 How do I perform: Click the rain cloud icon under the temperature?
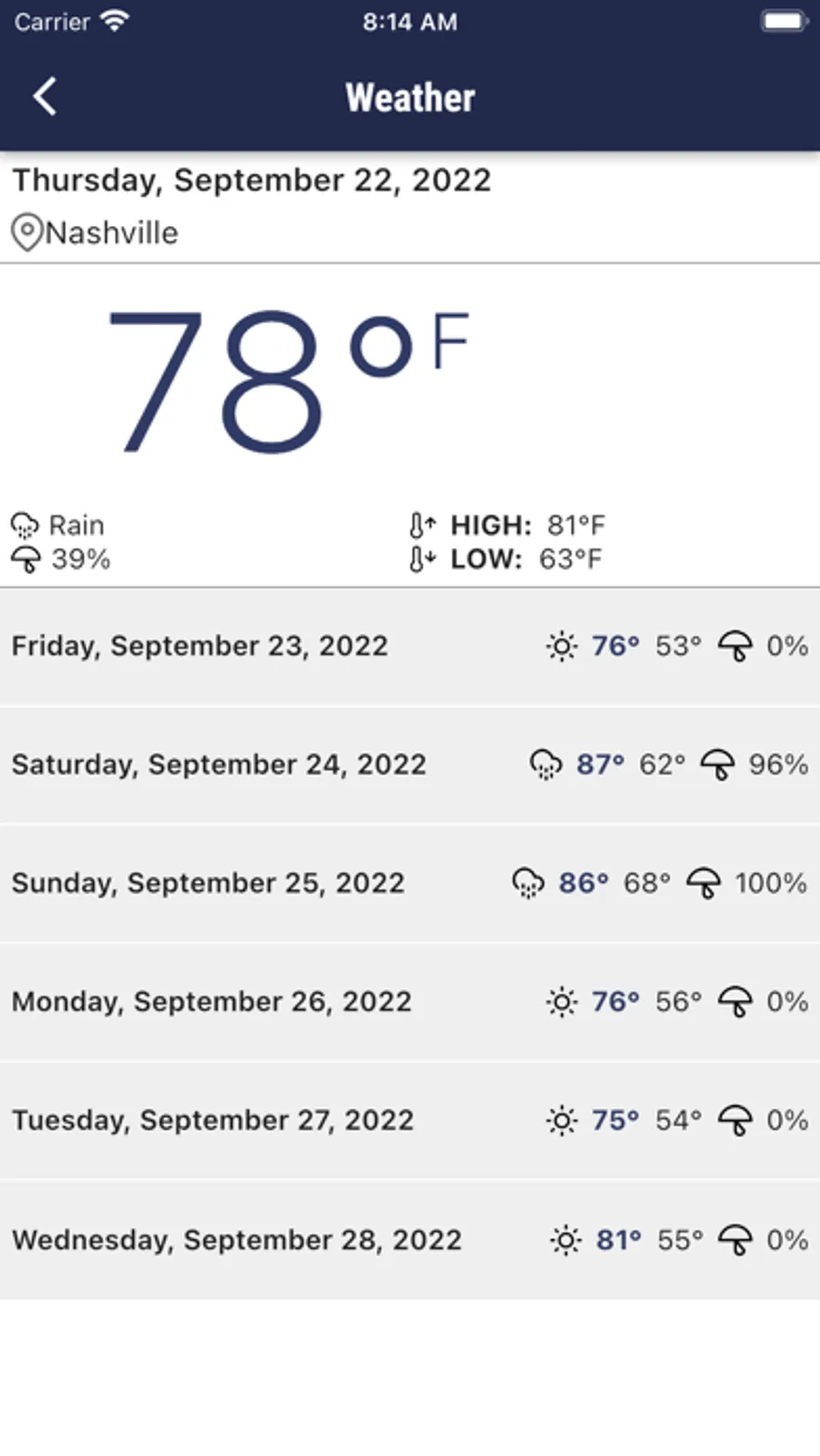pos(27,524)
